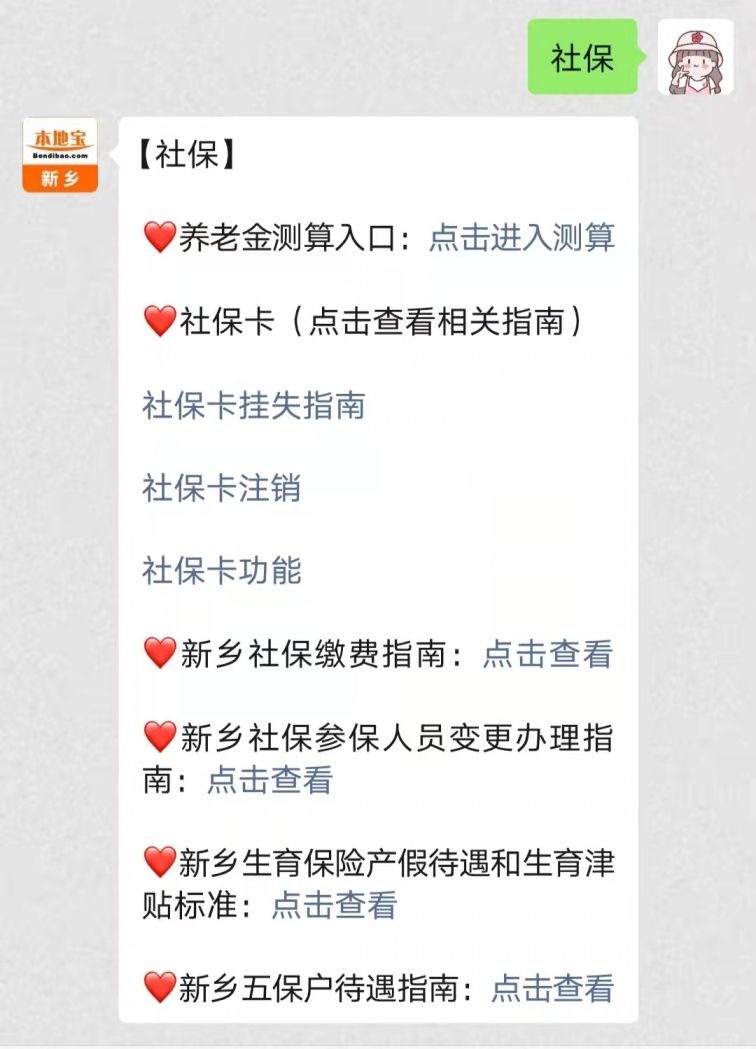Tap 点击查看 next to 新乡社保缴费指南
Viewport: 756px width, 1049px height.
tap(547, 654)
